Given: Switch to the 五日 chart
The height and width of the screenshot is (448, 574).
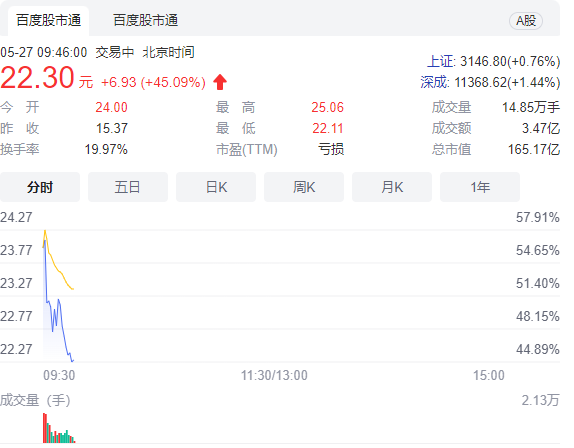Looking at the screenshot, I should (x=128, y=187).
